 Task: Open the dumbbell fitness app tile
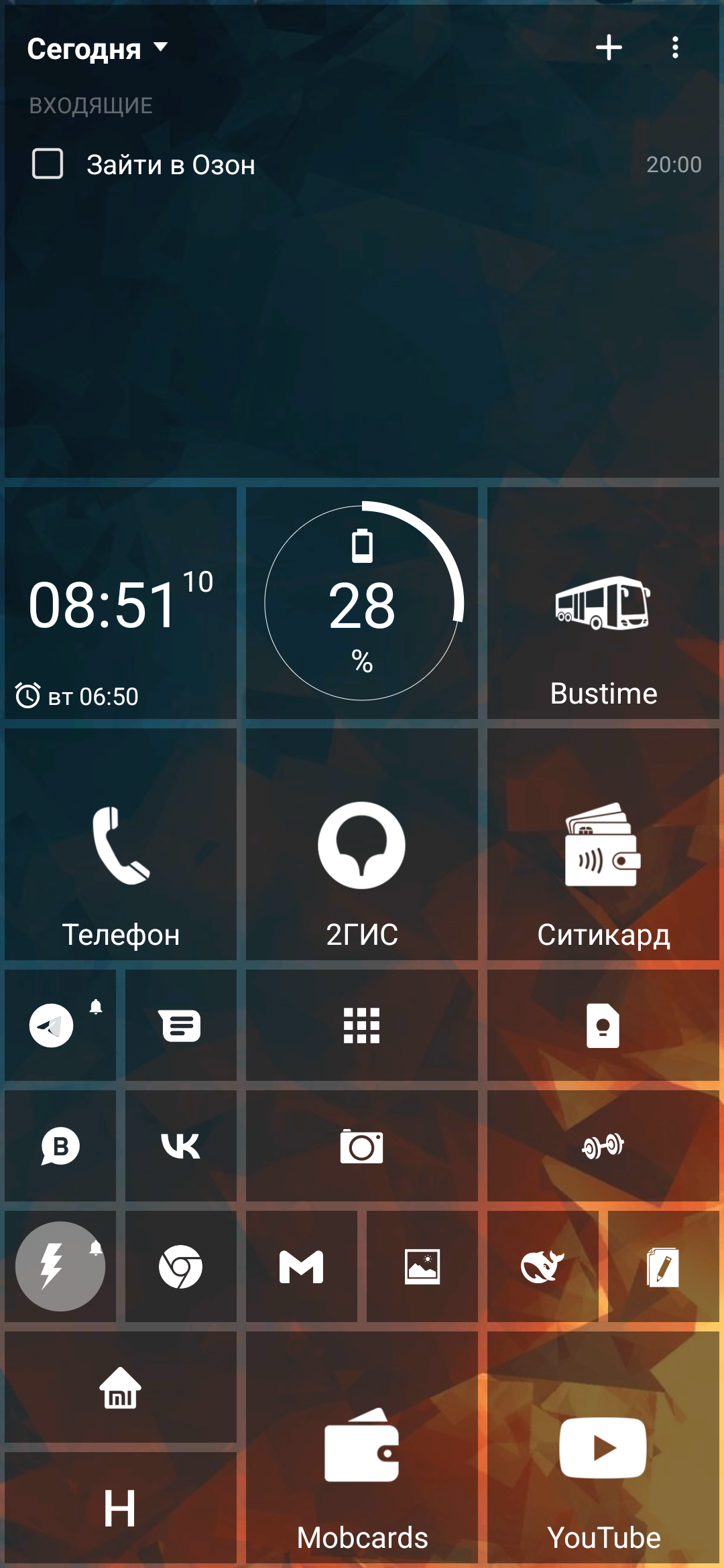point(603,1146)
